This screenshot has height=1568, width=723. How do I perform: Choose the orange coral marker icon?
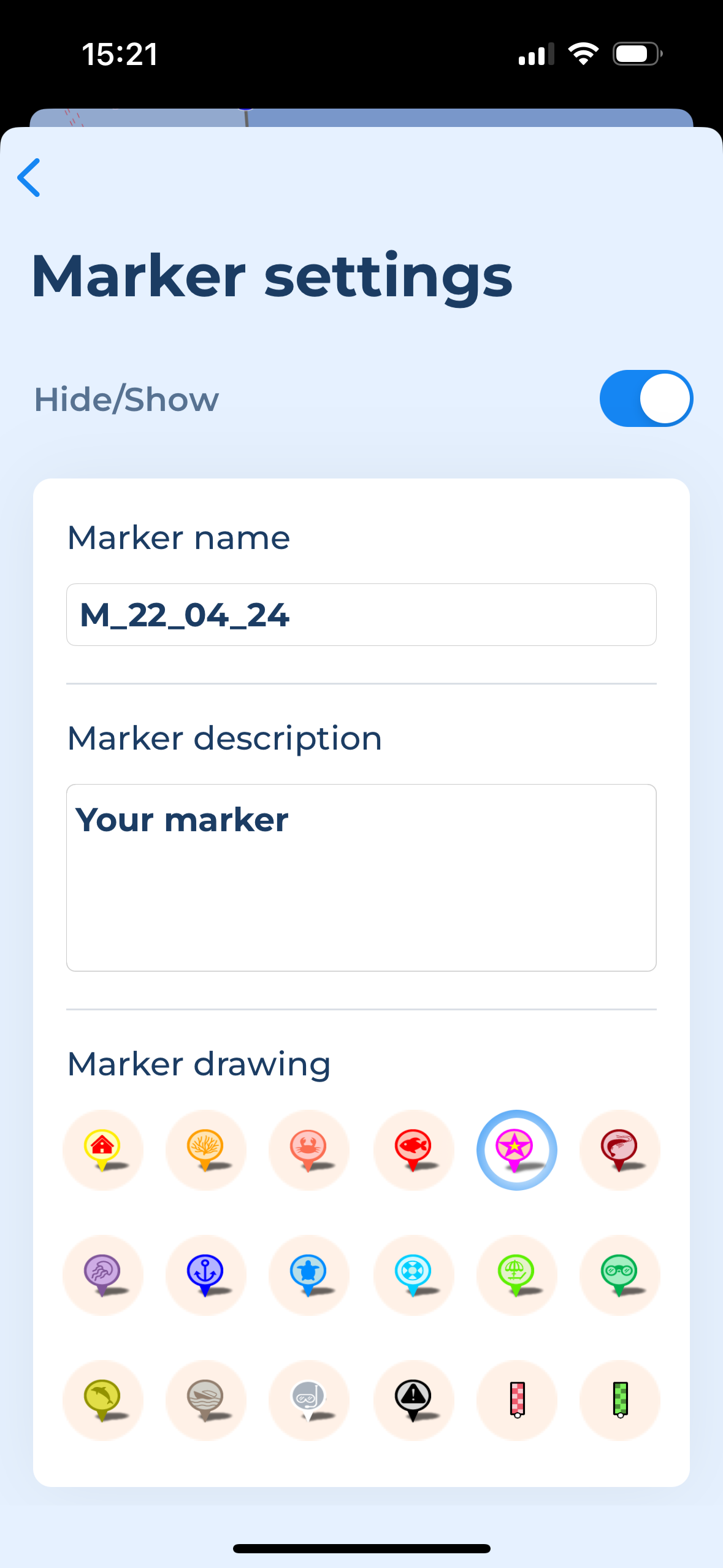(x=206, y=1150)
